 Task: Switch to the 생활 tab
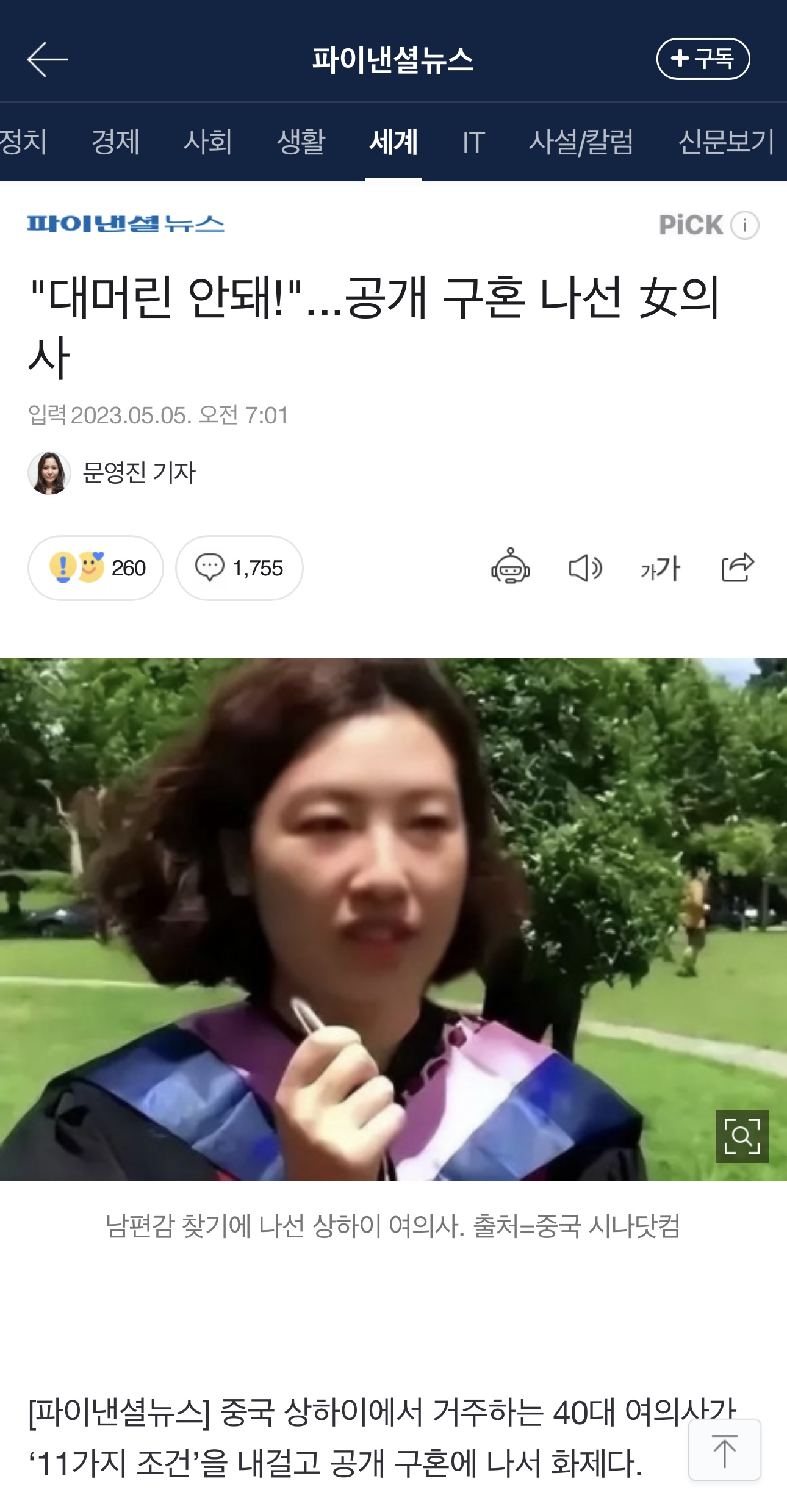tap(301, 142)
